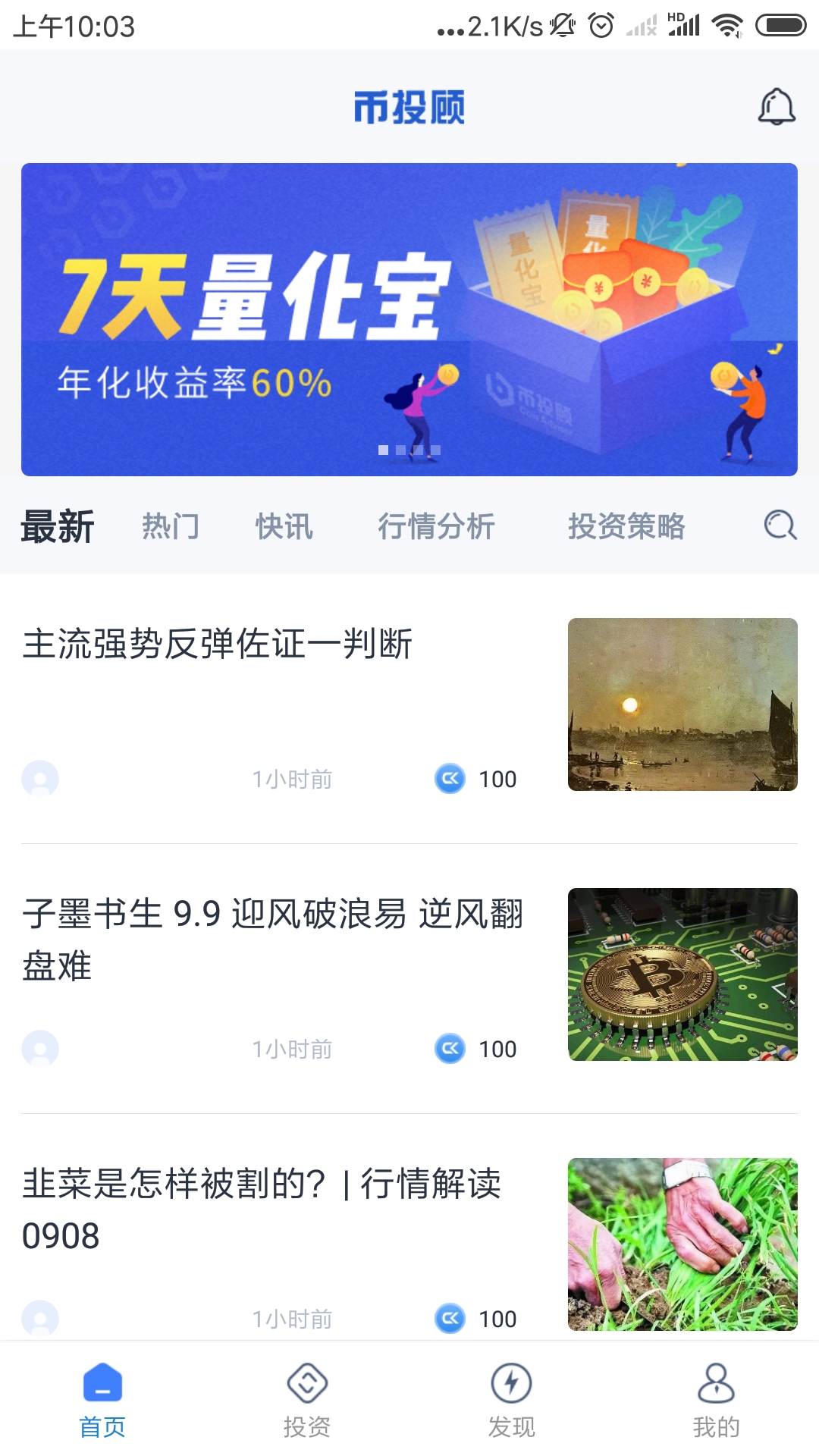Go to the 首页 tab

[x=102, y=1400]
